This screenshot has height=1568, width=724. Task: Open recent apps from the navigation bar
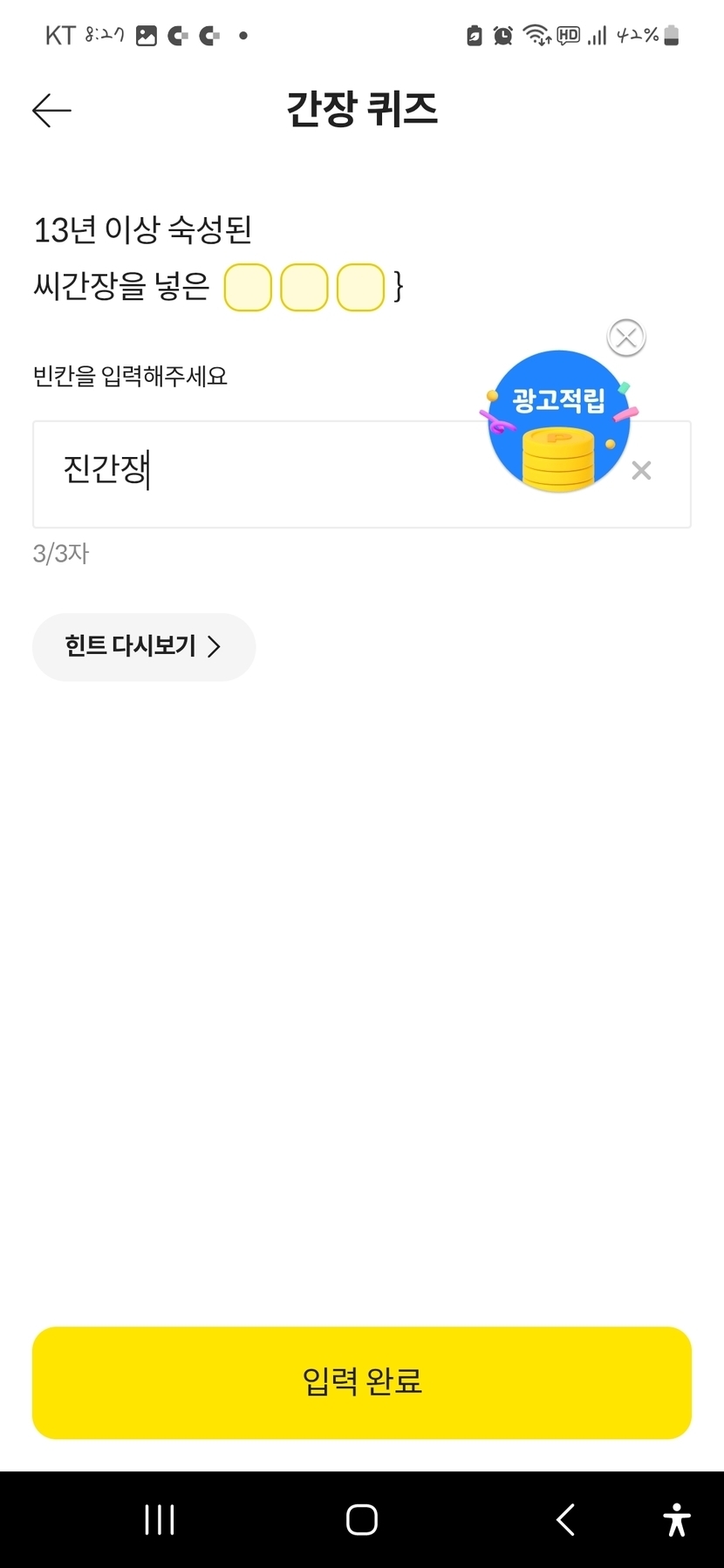tap(160, 1520)
